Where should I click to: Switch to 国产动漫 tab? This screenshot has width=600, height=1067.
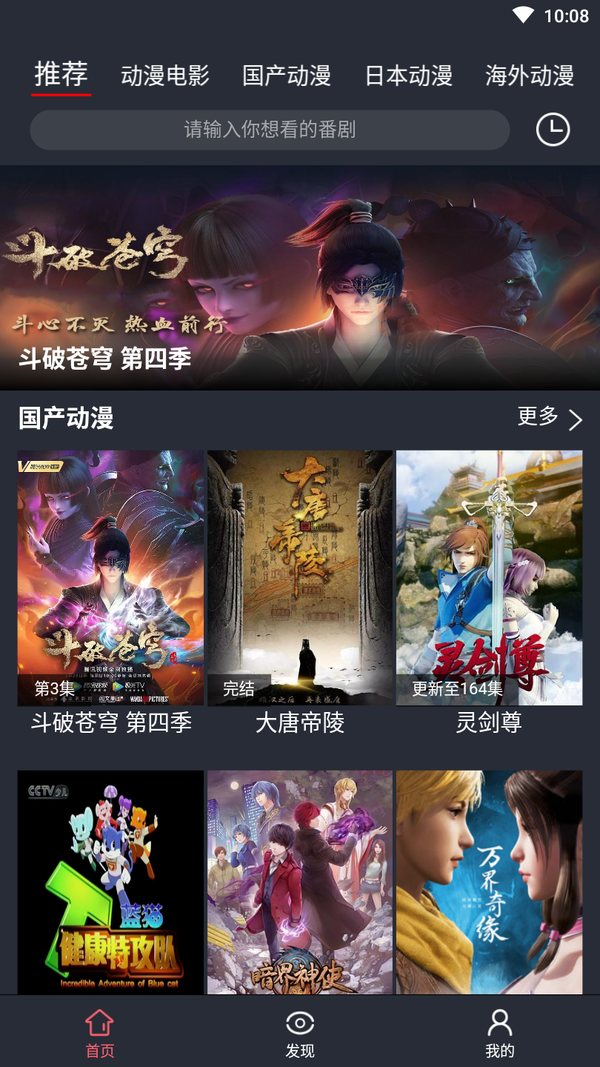pos(286,76)
